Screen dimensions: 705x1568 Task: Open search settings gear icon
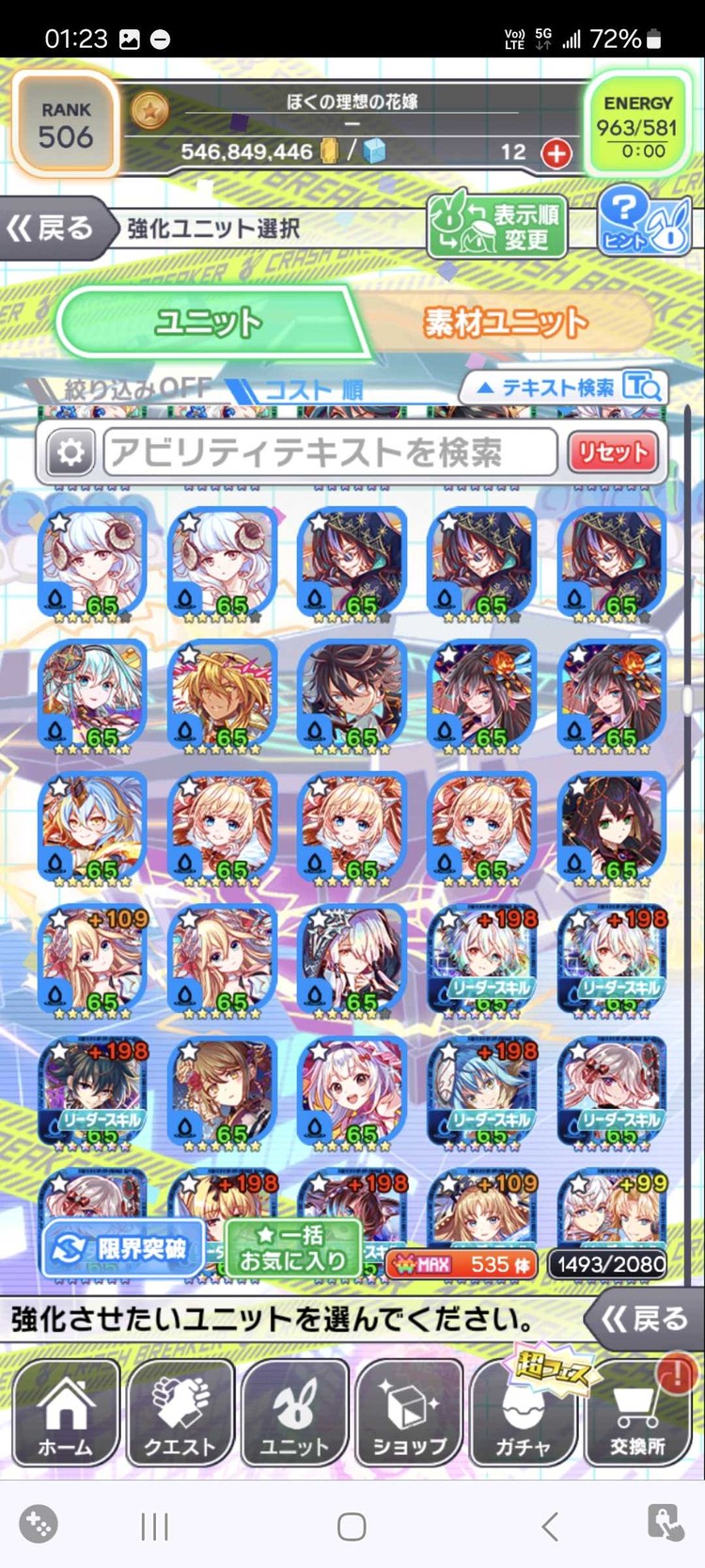[70, 453]
